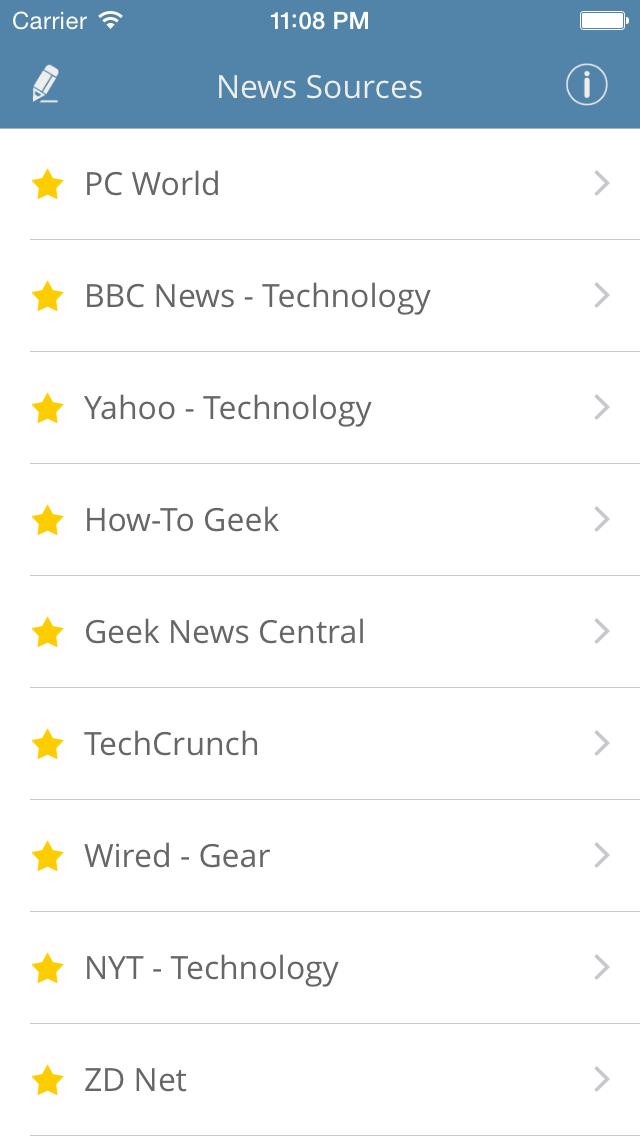Open Wired - Gear
640x1136 pixels.
320,856
